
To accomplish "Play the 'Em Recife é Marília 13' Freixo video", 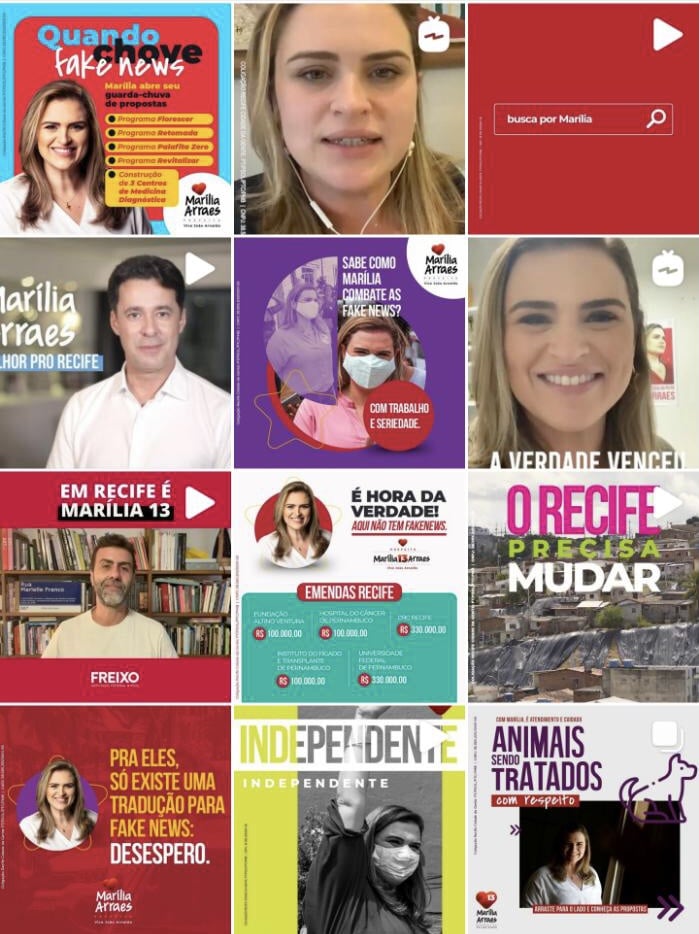I will tap(116, 586).
